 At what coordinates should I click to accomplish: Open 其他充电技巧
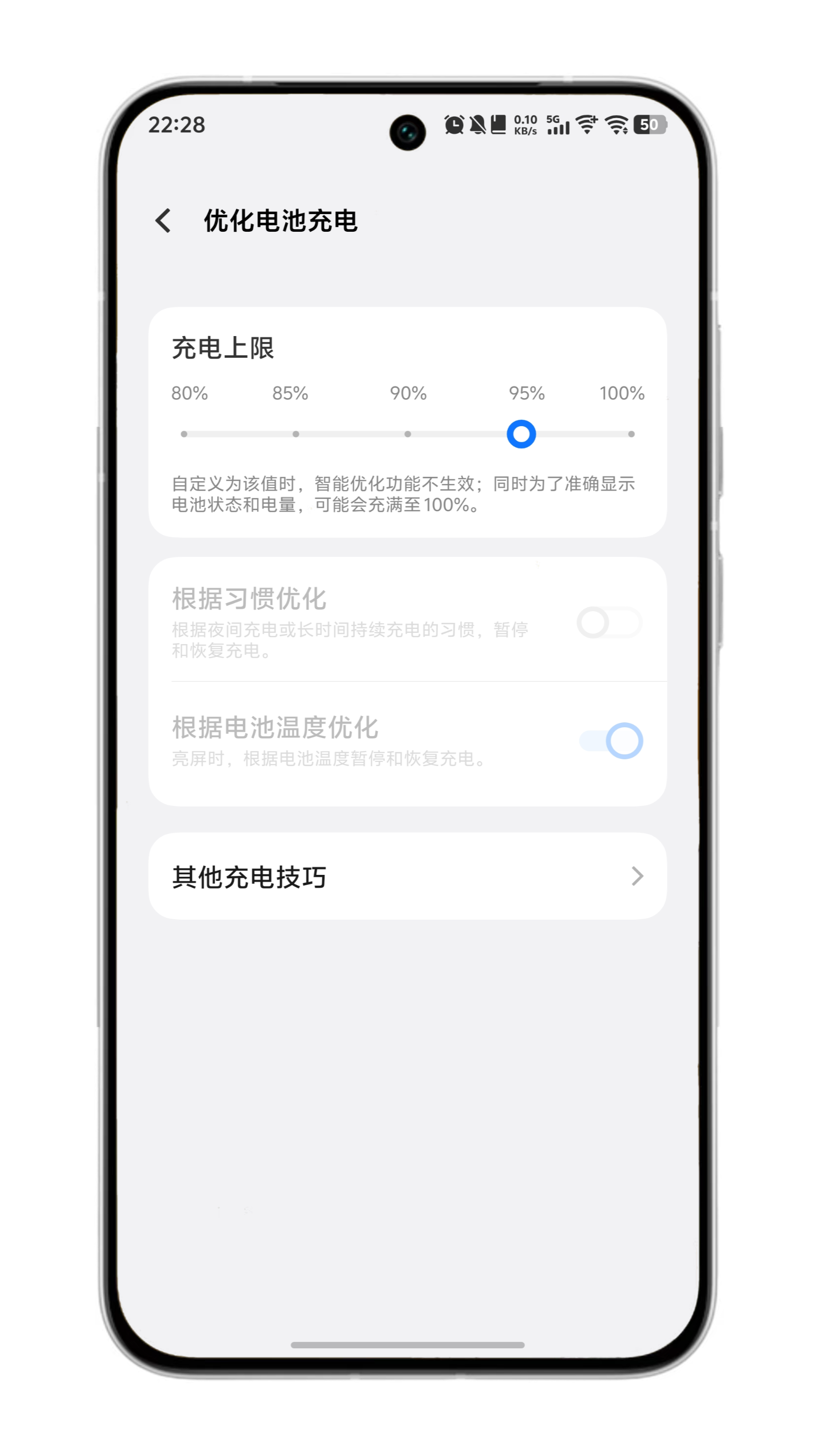[407, 876]
